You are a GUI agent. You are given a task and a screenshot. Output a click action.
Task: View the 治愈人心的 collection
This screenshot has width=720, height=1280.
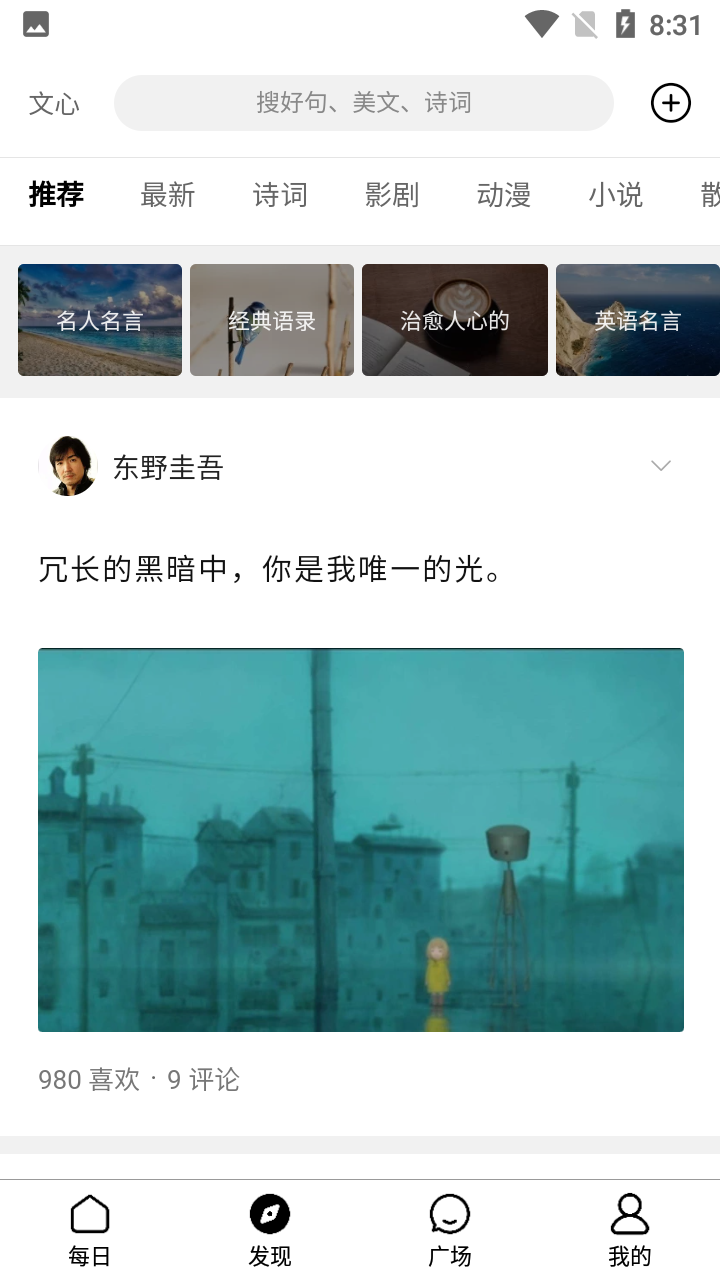455,320
